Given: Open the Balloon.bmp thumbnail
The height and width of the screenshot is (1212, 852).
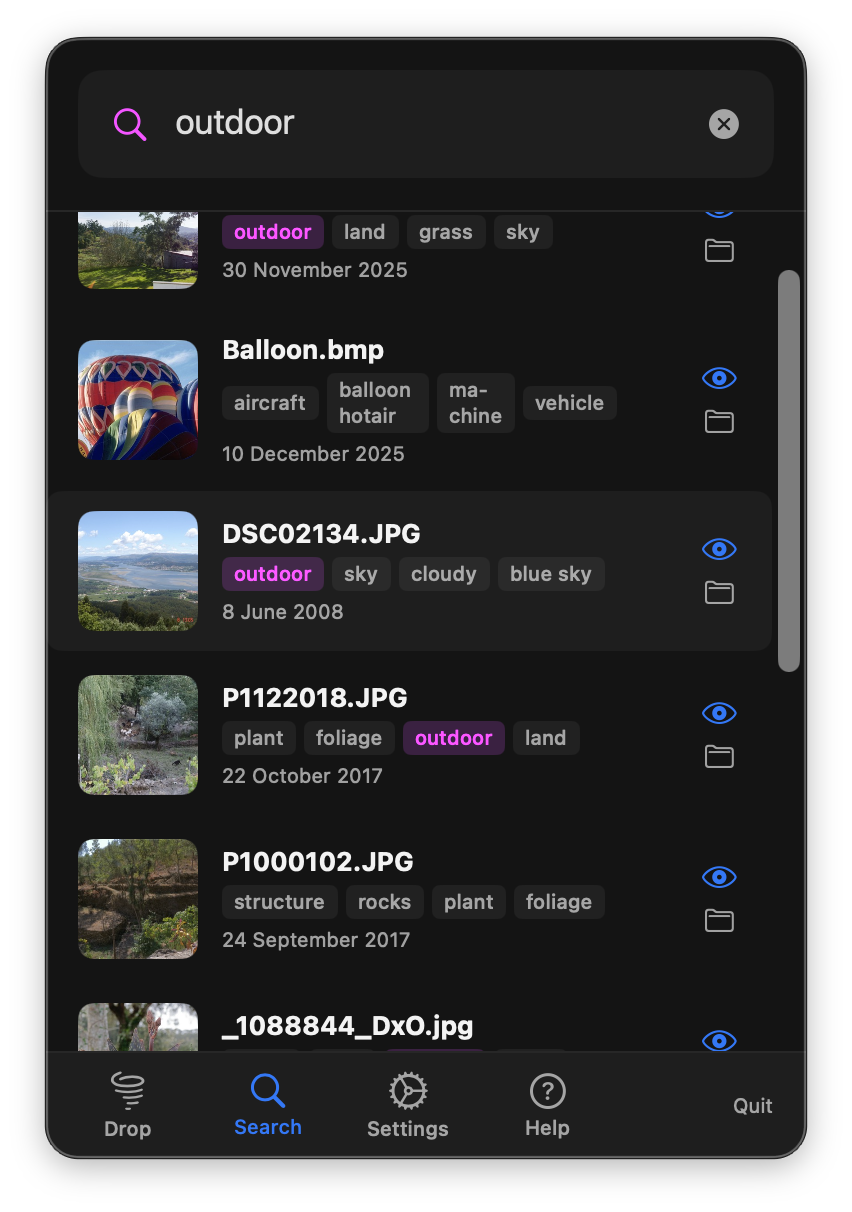Looking at the screenshot, I should pyautogui.click(x=137, y=399).
